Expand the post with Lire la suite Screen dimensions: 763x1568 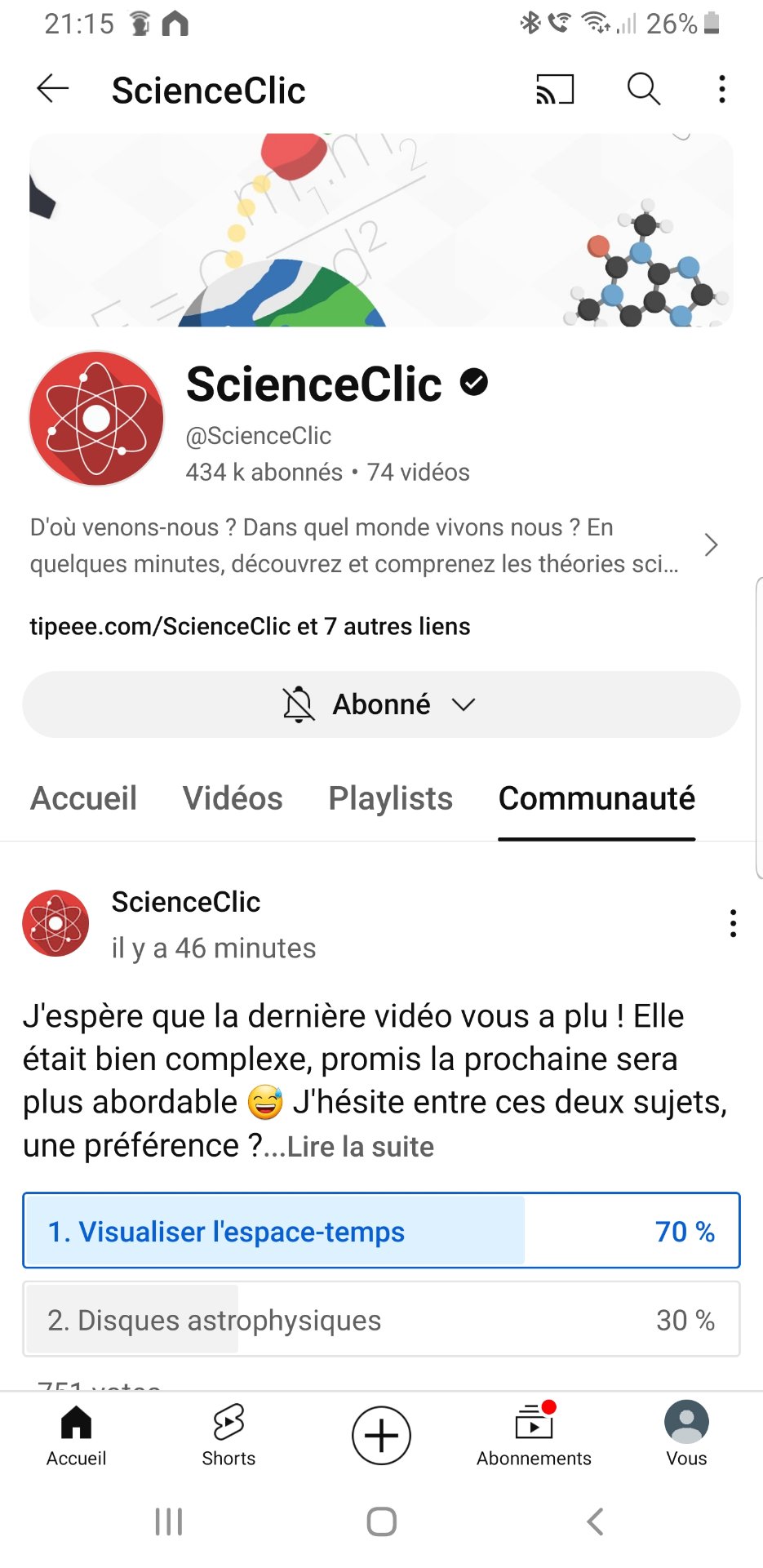(361, 1147)
